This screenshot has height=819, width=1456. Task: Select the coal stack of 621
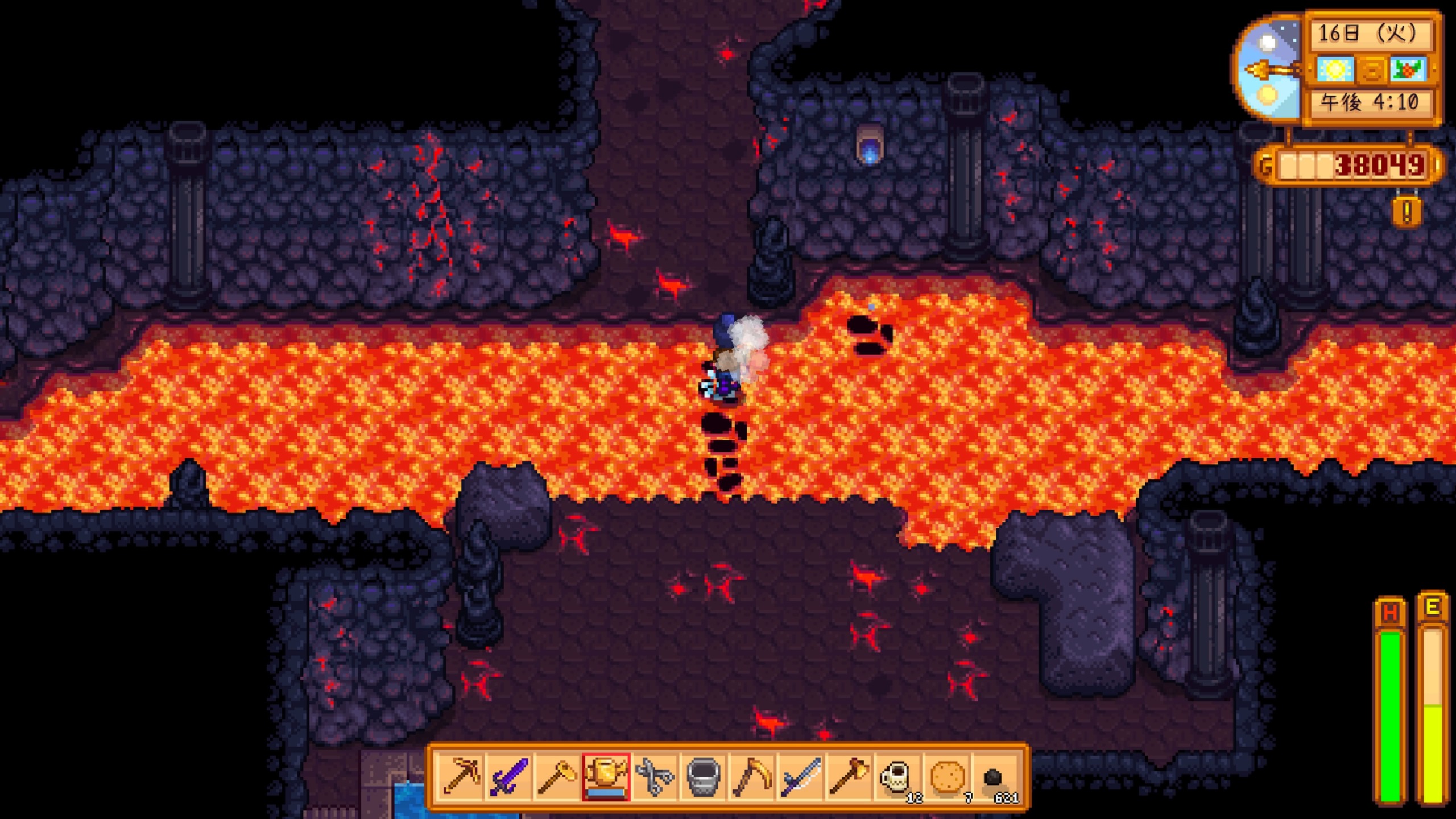click(x=994, y=776)
